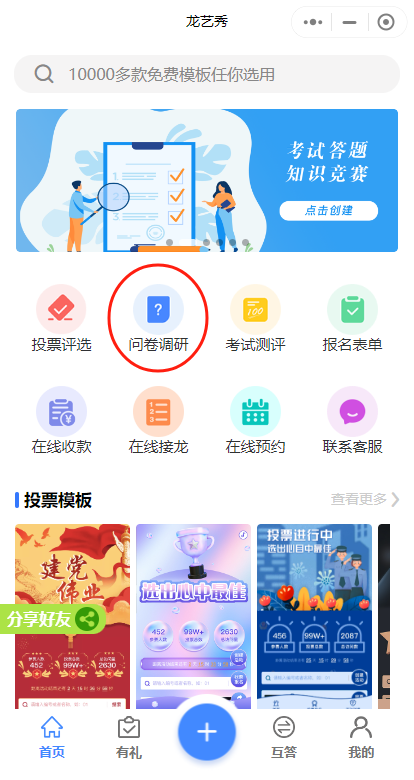This screenshot has width=414, height=780.
Task: Switch to the 互答 tab
Action: pyautogui.click(x=284, y=737)
